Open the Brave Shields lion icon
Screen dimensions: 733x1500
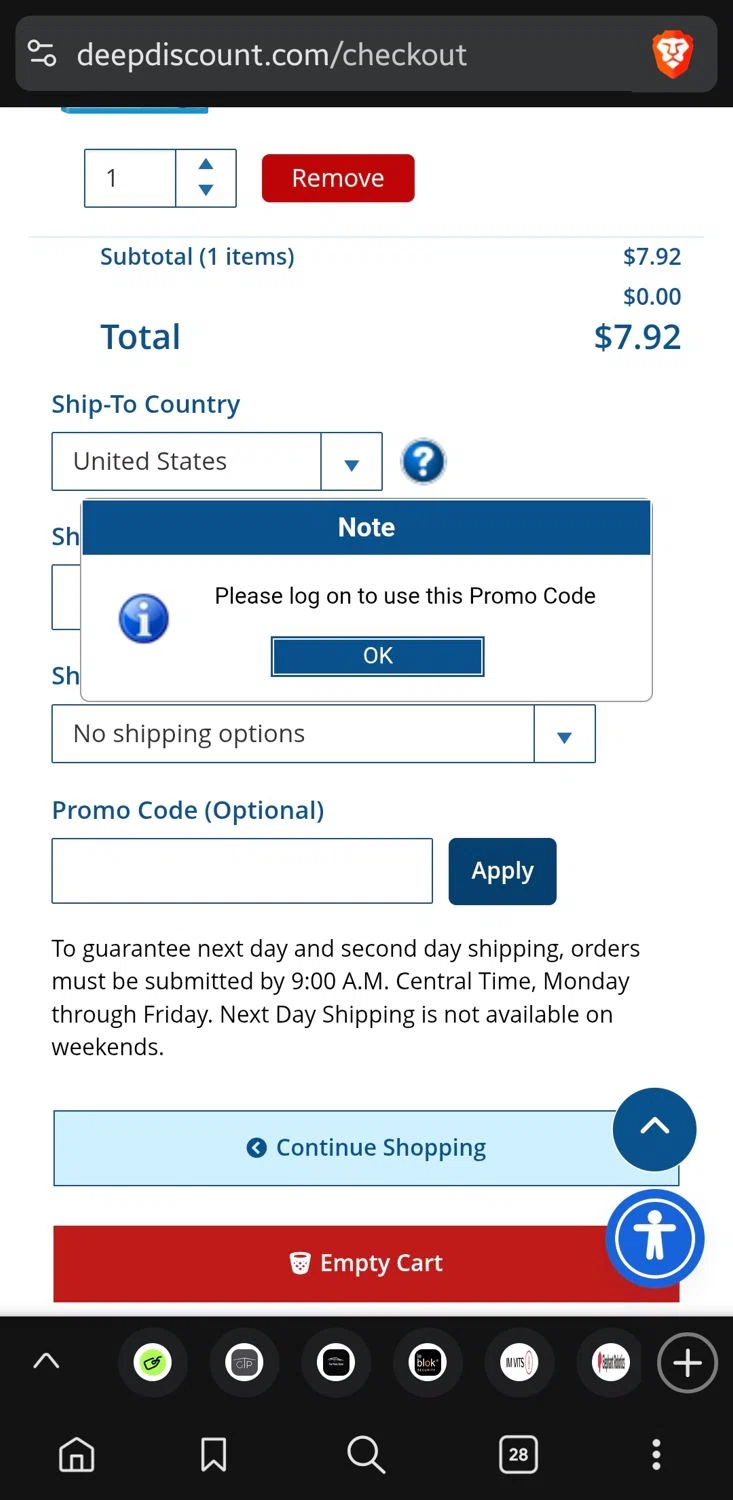coord(672,54)
